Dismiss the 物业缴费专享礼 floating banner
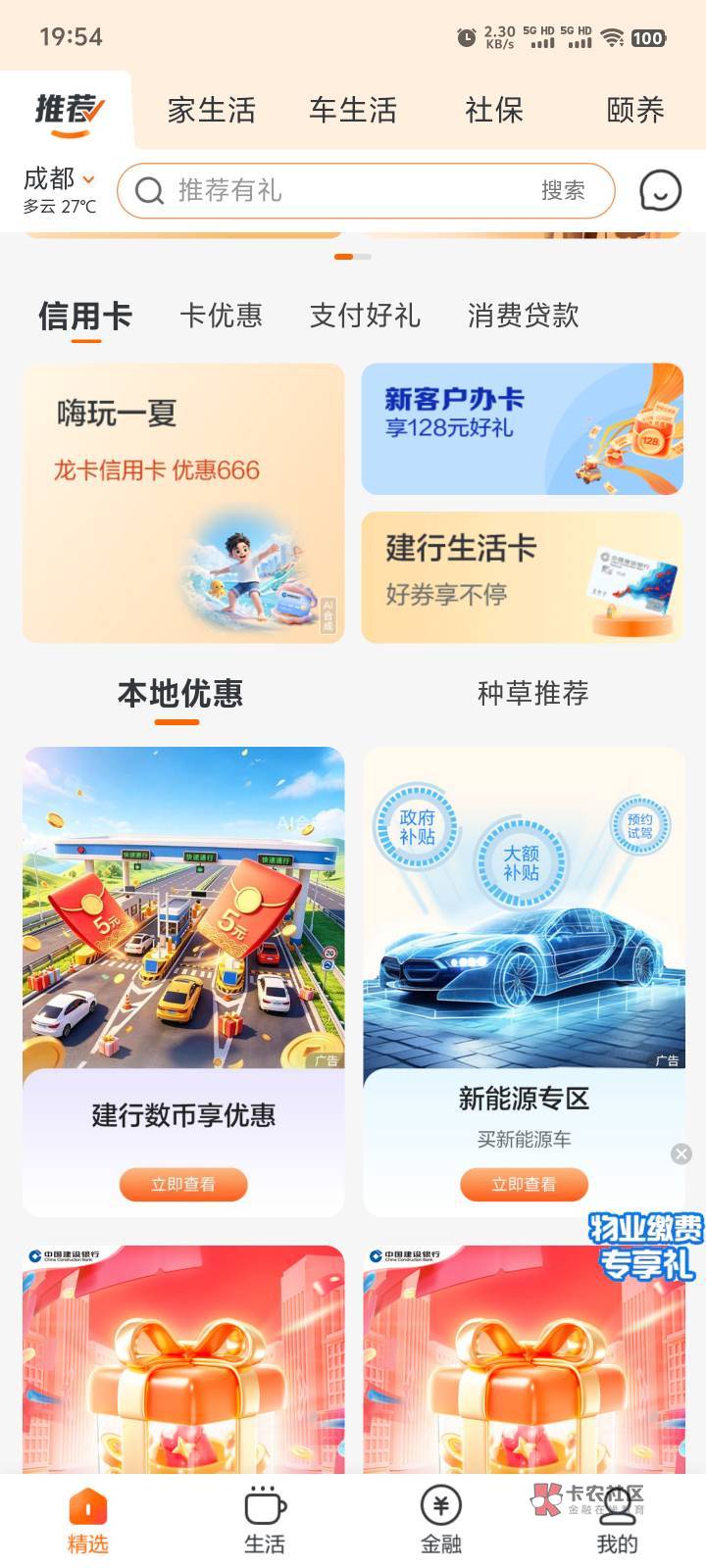Screen dimensions: 706x1568 tap(681, 1153)
